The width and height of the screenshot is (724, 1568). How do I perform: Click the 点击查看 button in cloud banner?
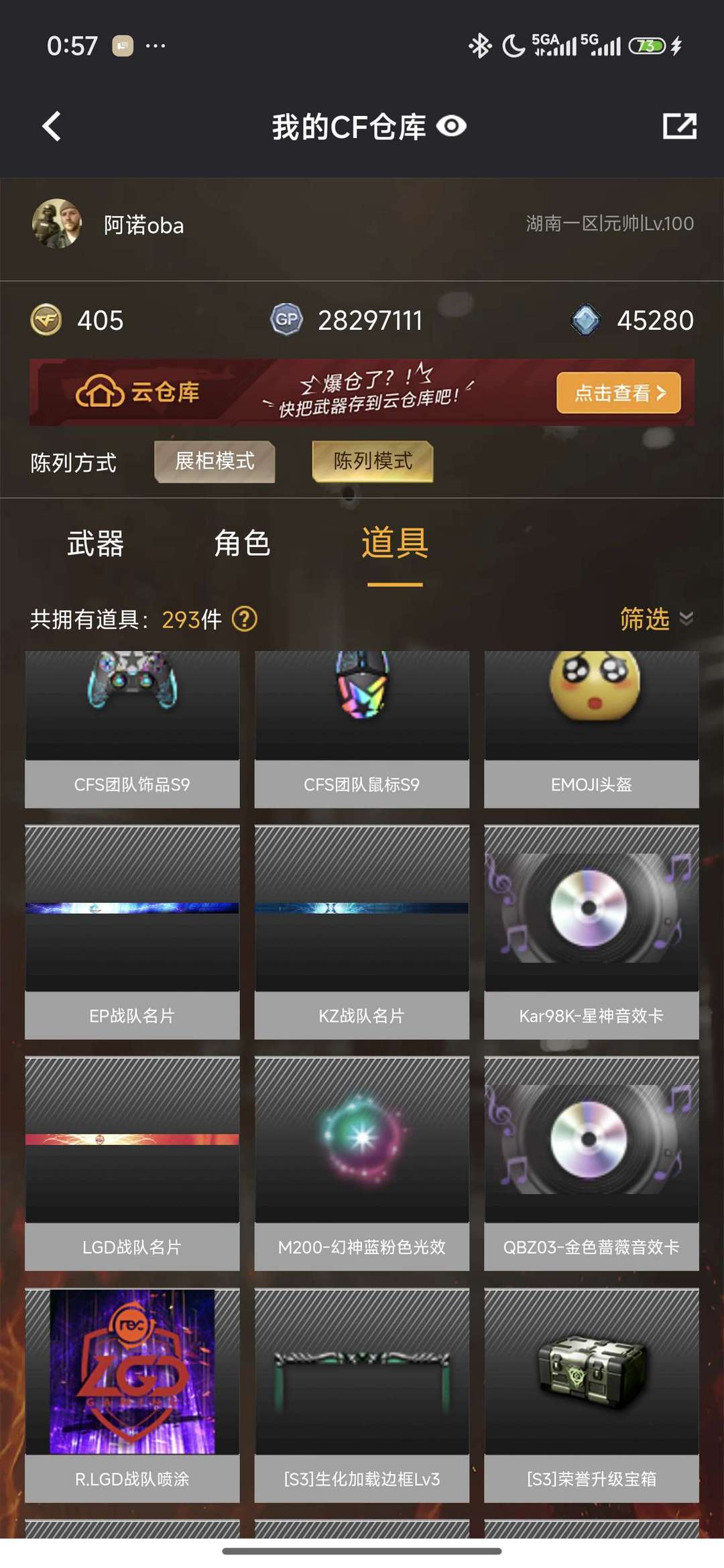coord(617,395)
